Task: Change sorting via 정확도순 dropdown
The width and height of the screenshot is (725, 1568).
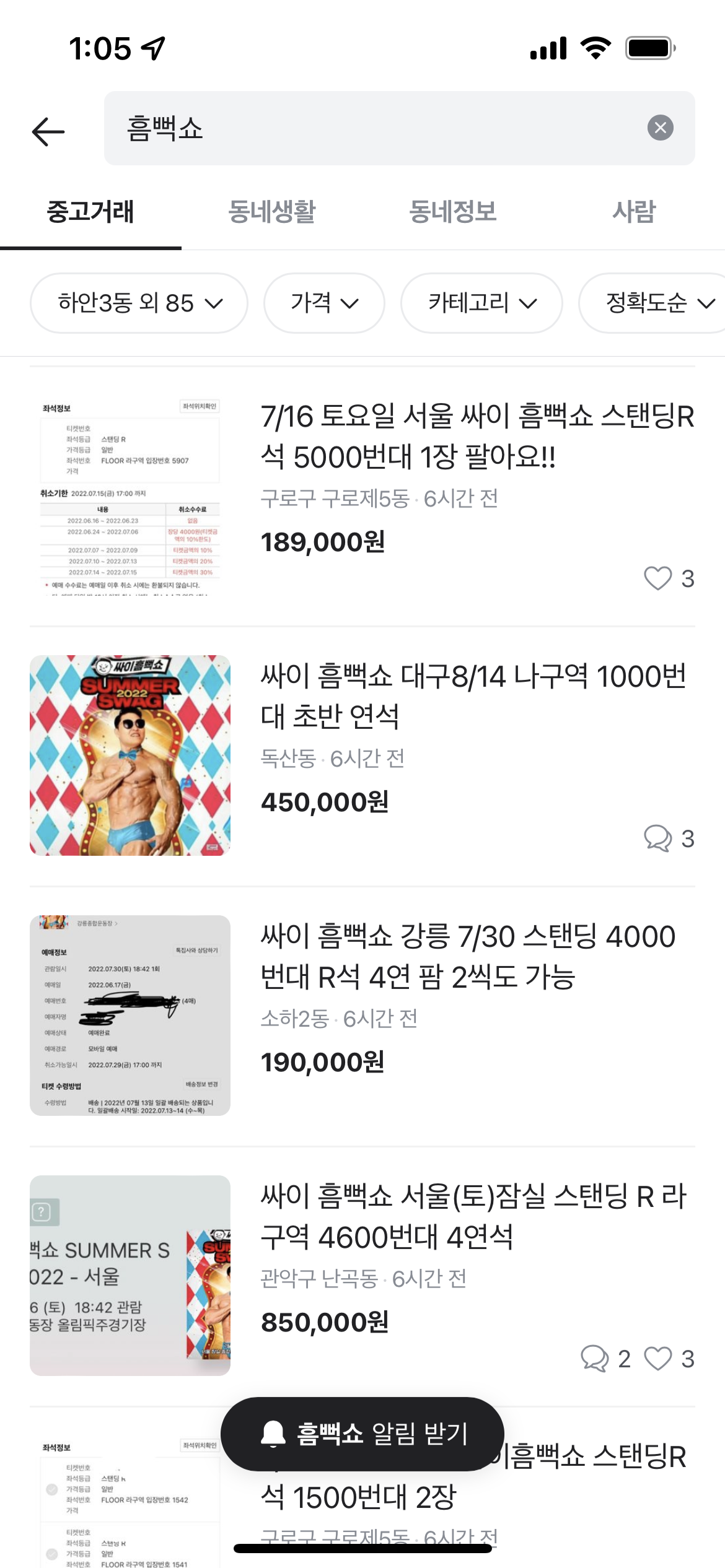Action: tap(657, 303)
